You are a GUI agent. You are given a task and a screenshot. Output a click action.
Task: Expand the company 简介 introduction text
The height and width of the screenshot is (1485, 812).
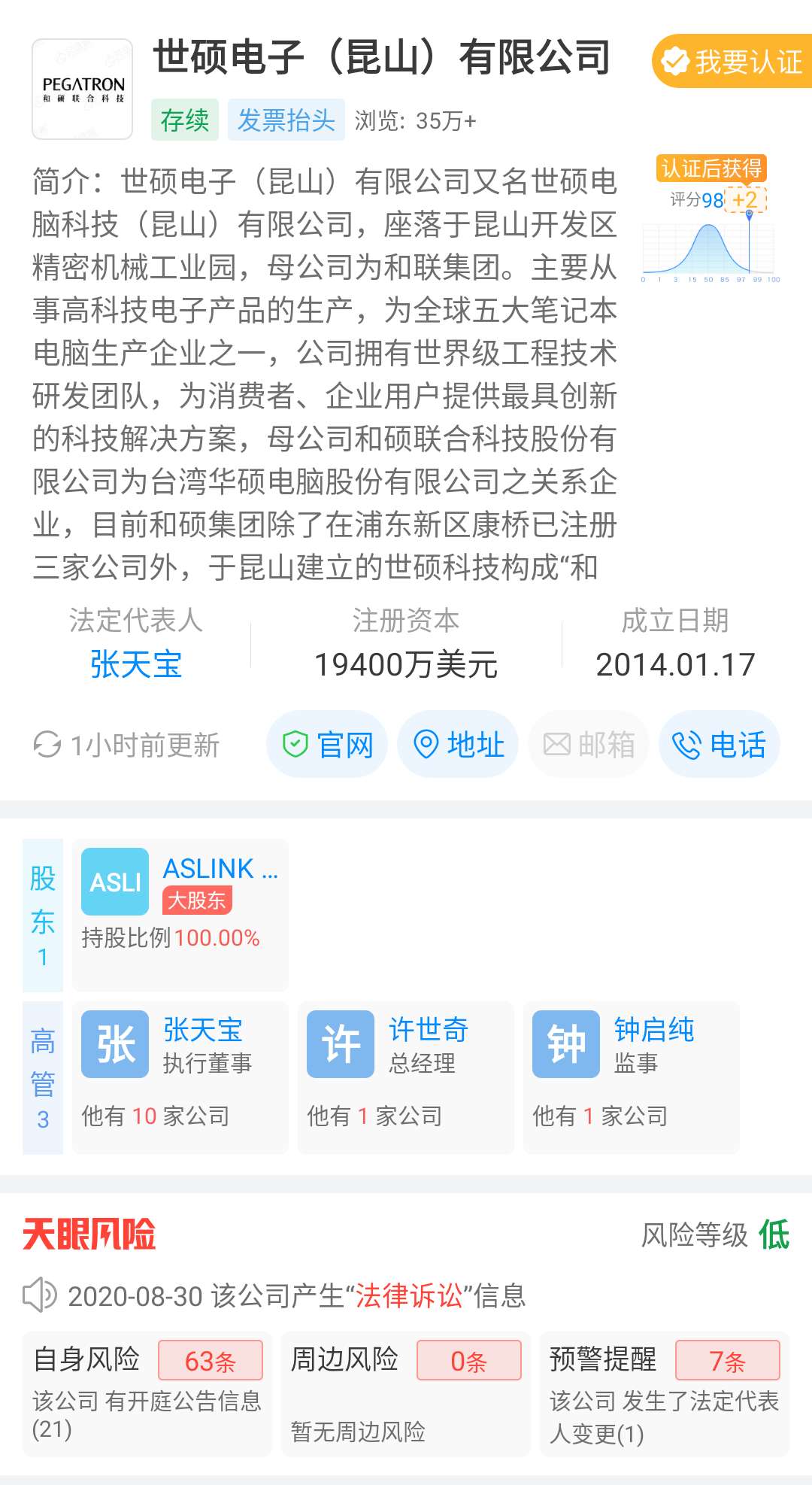[325, 374]
